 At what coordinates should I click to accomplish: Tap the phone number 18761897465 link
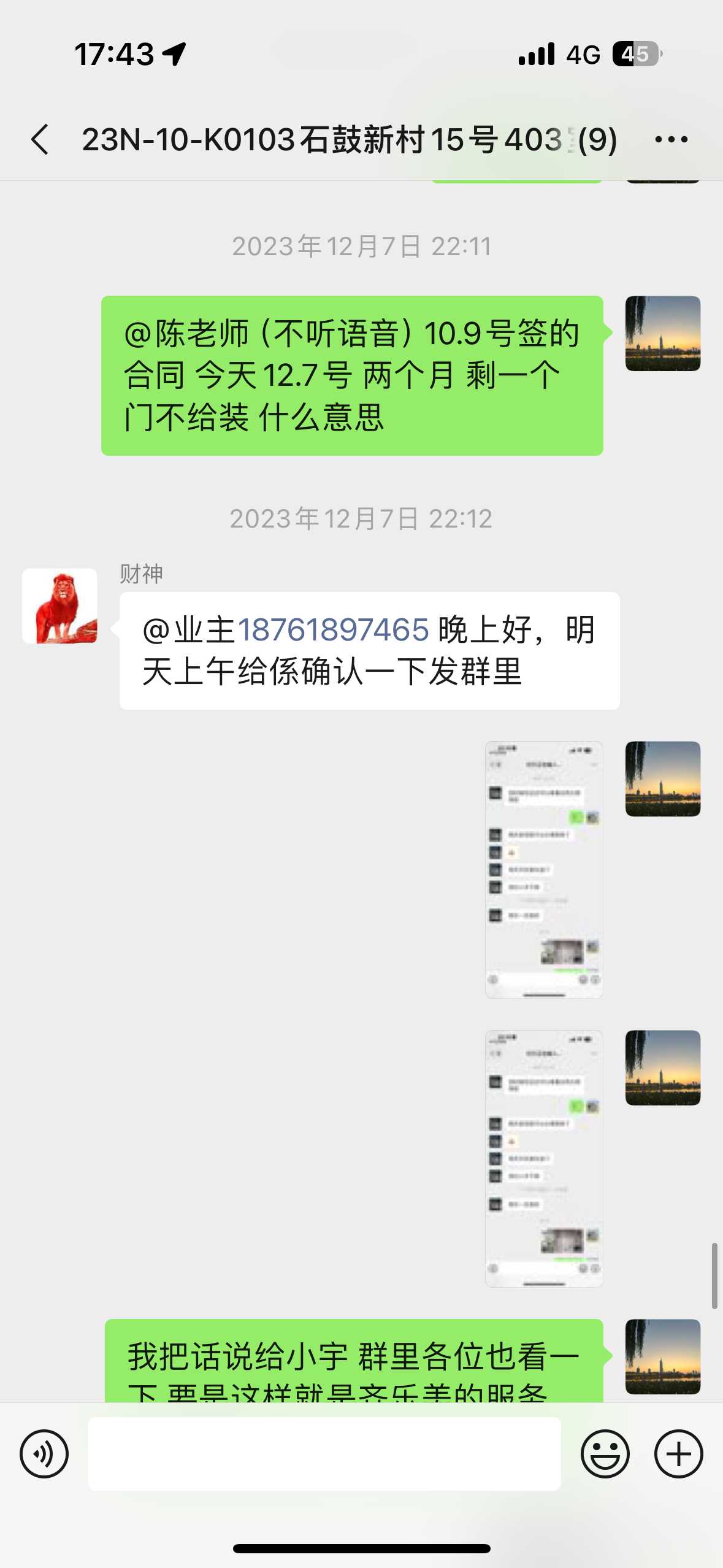coord(333,630)
